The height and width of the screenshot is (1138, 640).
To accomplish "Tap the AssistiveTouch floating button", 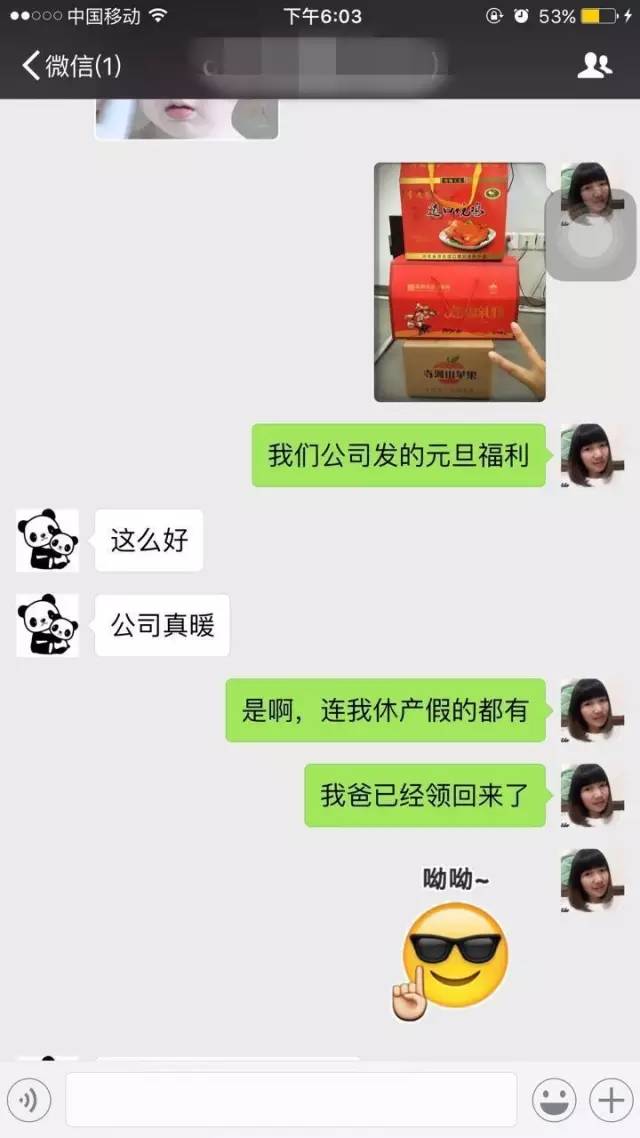I will 591,235.
